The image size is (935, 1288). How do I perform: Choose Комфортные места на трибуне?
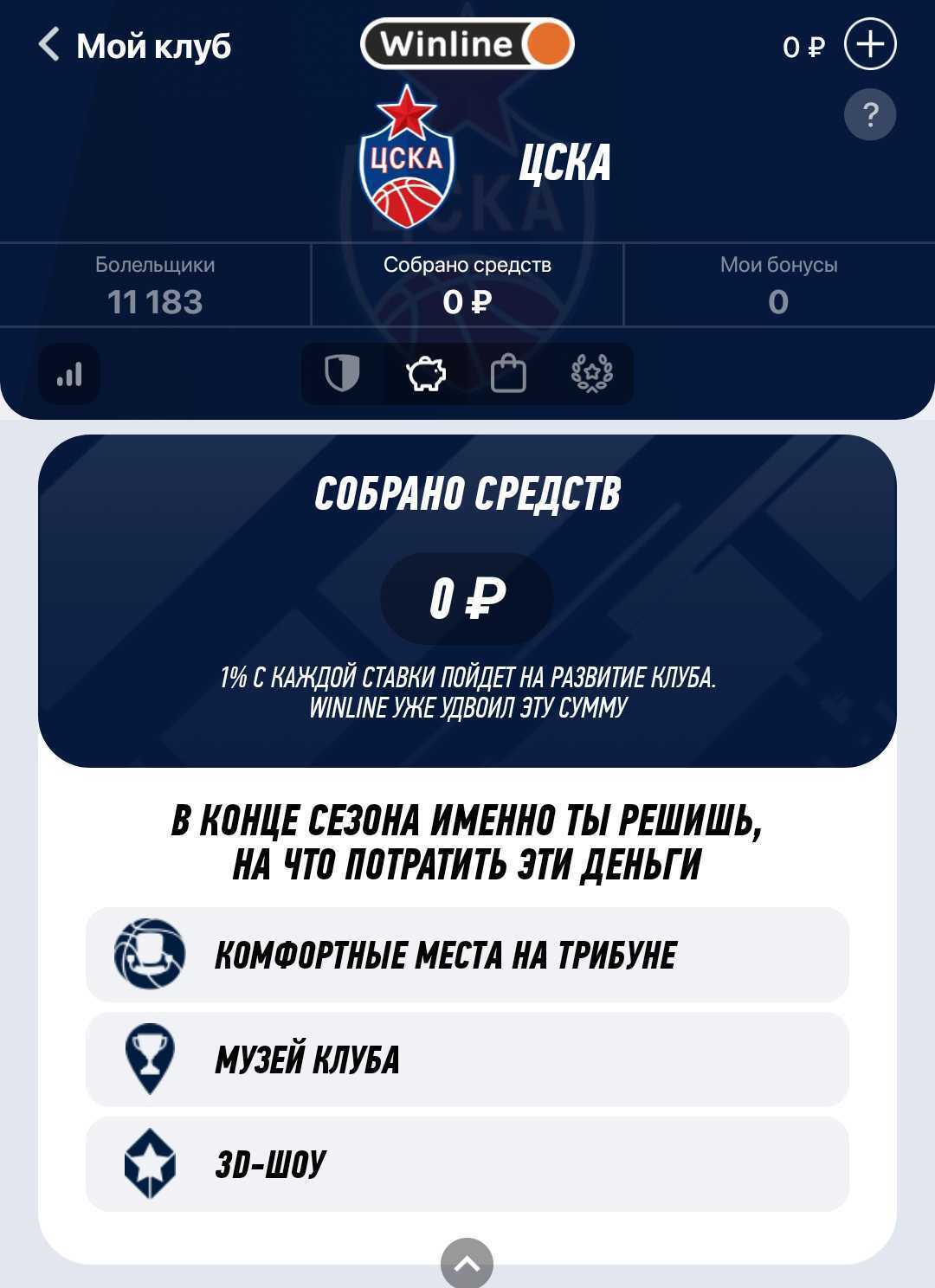467,955
